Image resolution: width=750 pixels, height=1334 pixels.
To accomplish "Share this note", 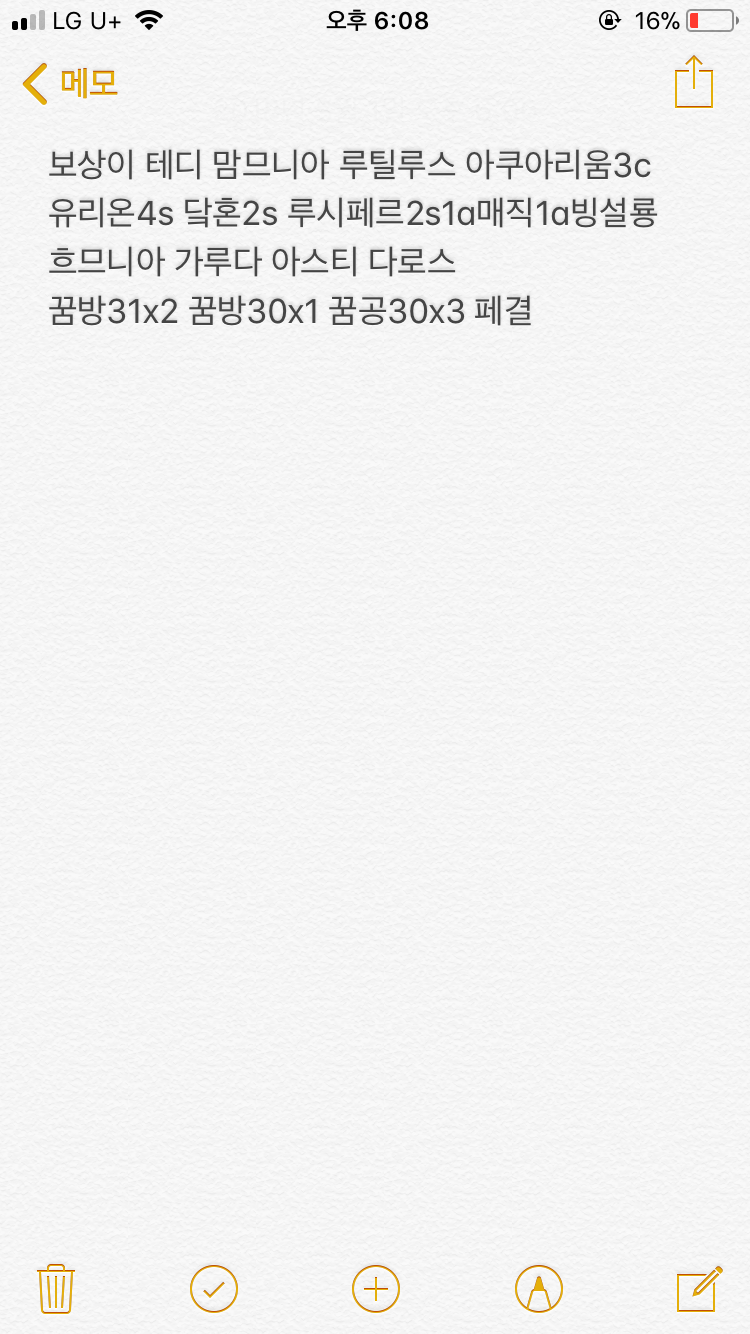I will click(694, 82).
